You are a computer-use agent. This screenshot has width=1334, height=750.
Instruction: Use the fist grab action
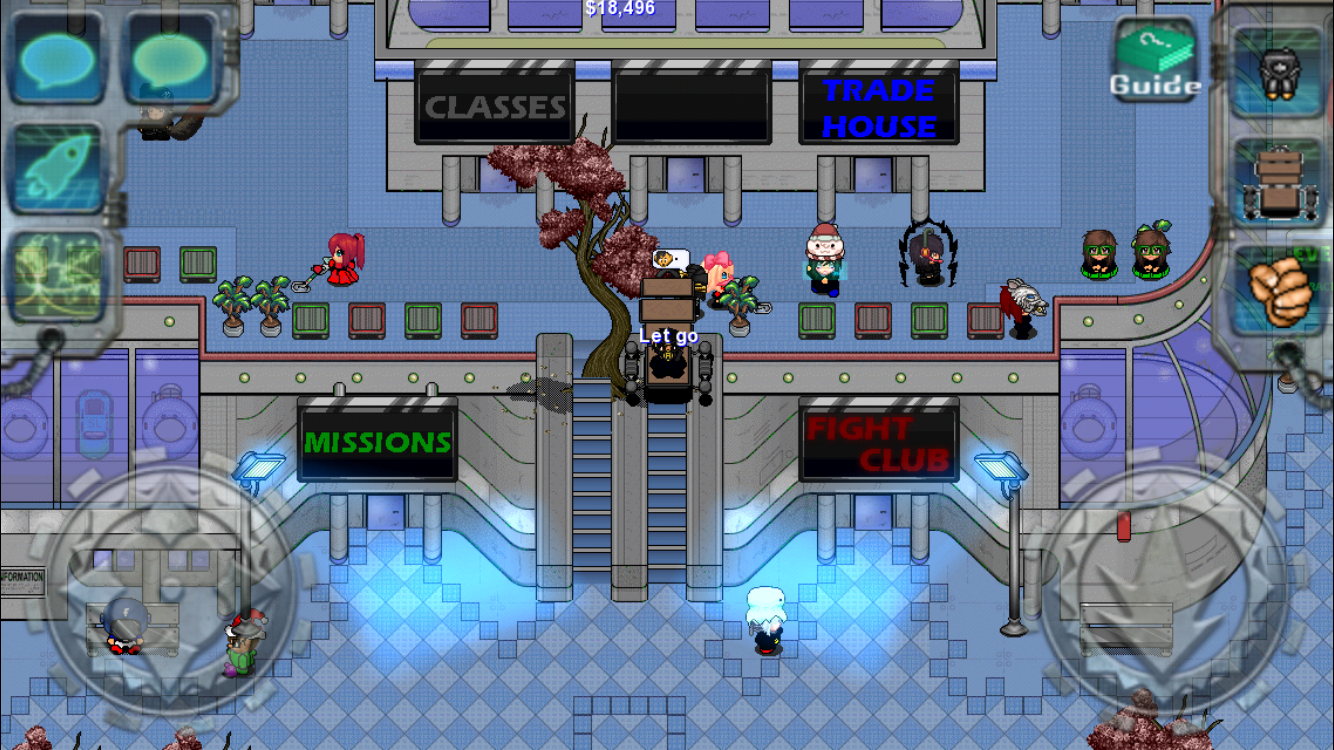(x=1277, y=292)
